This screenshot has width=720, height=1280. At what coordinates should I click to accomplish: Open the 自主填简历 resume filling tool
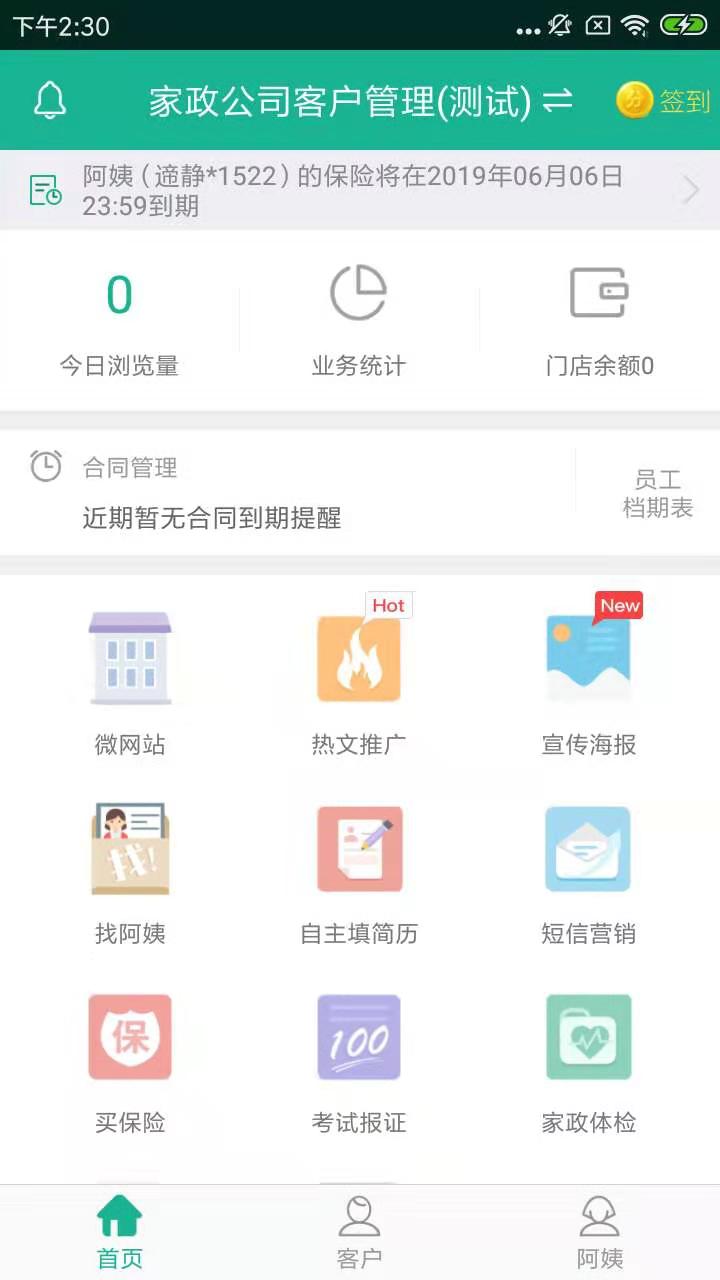tap(359, 848)
